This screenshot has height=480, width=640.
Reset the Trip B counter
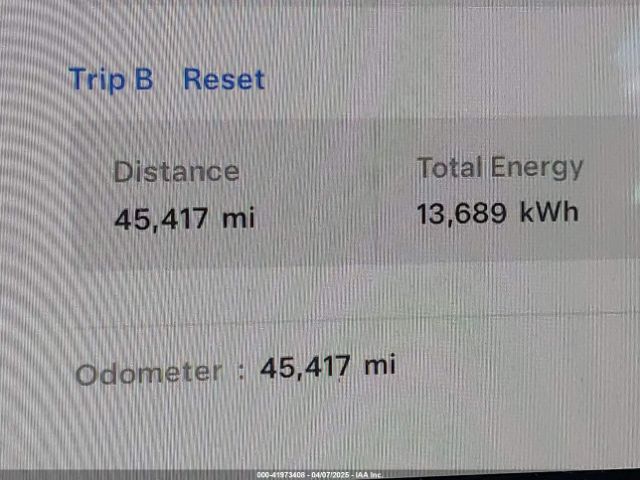pos(224,79)
